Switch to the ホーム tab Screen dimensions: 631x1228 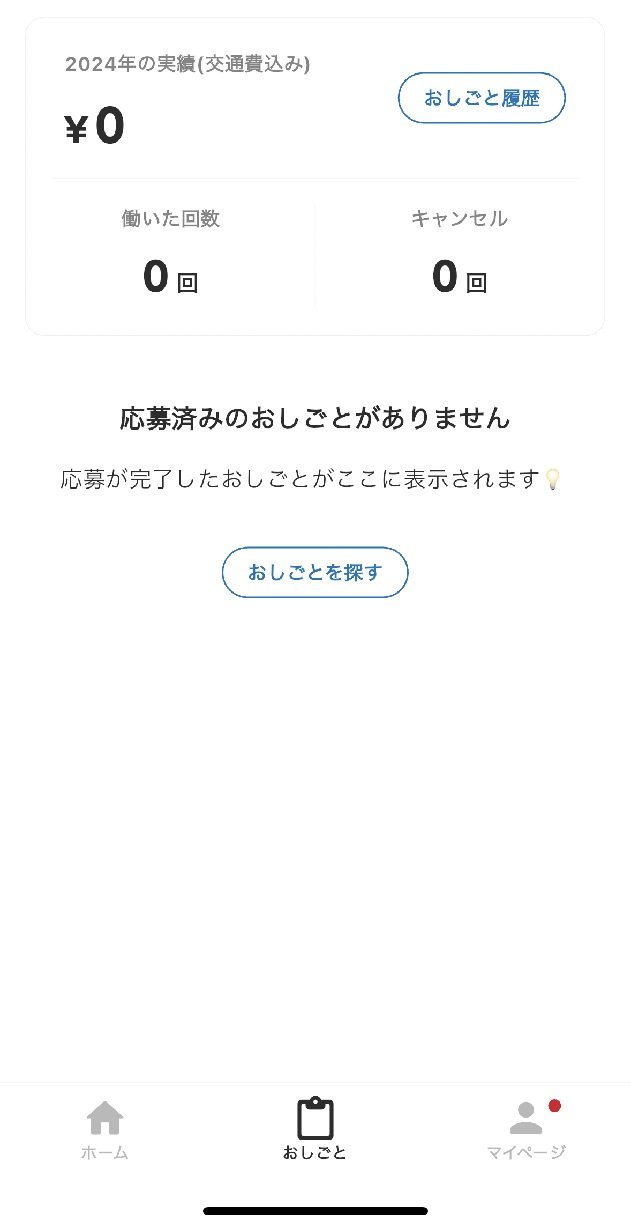coord(105,1130)
